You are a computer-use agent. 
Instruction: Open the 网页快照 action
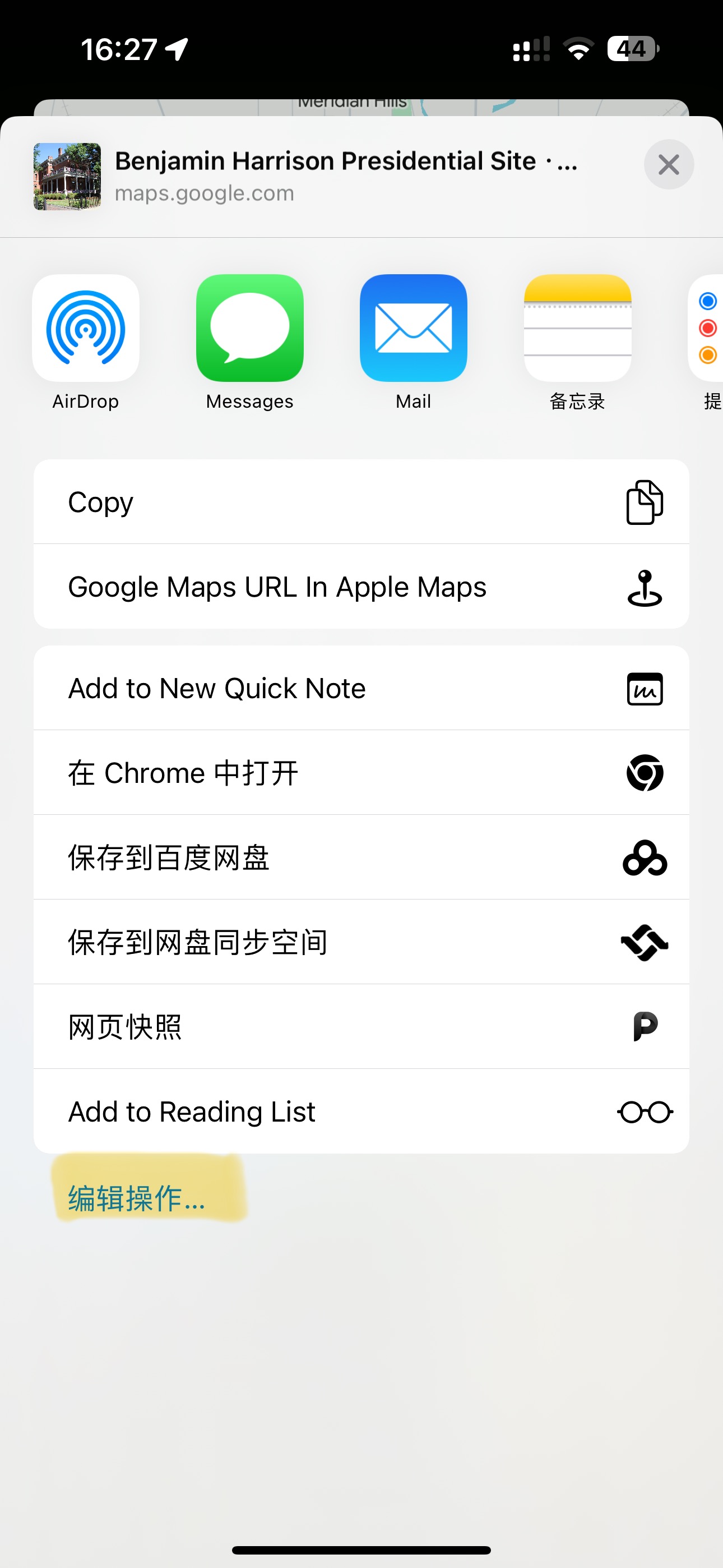[x=361, y=1027]
